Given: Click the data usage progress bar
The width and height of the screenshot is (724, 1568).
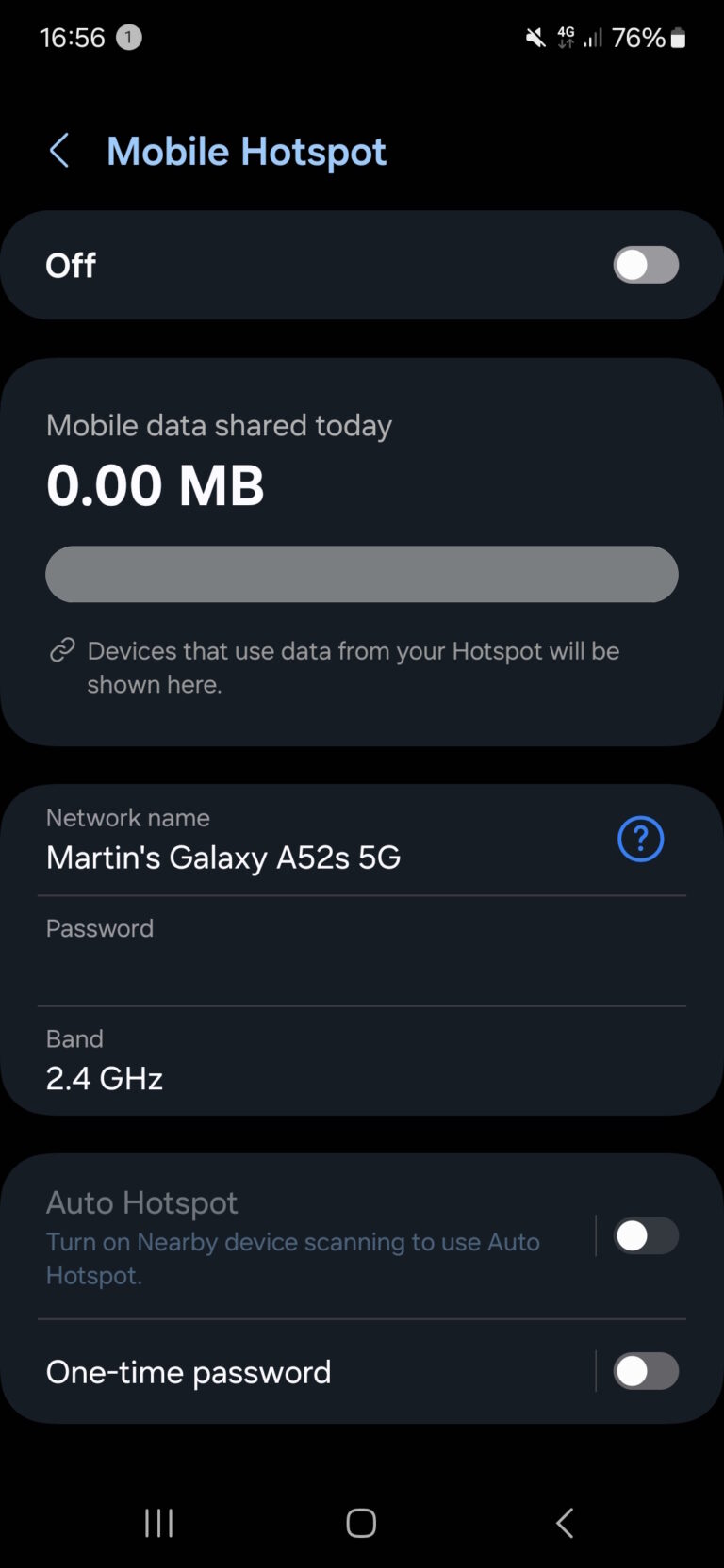Looking at the screenshot, I should (362, 574).
